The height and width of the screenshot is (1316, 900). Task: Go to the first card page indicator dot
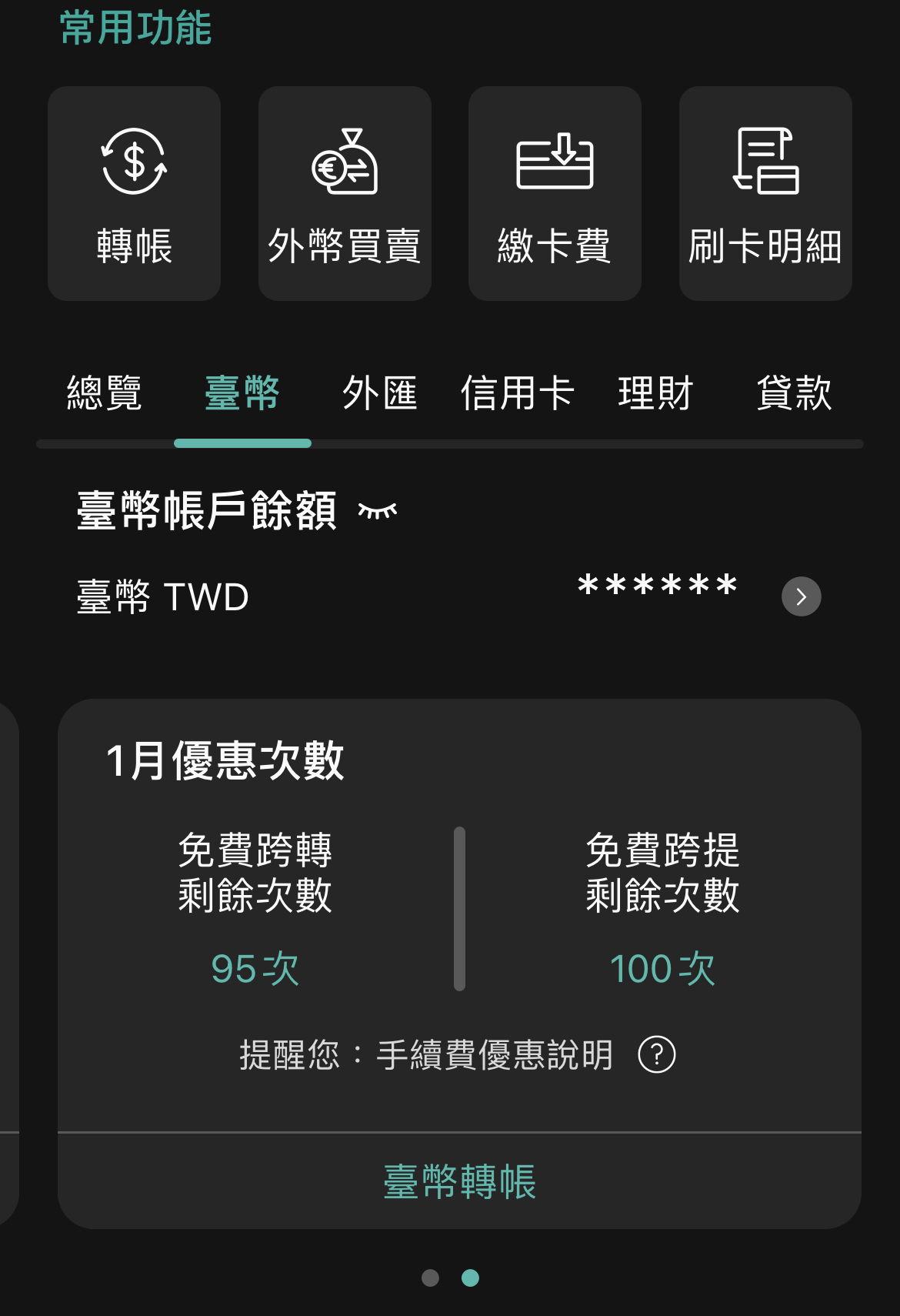pos(430,1278)
